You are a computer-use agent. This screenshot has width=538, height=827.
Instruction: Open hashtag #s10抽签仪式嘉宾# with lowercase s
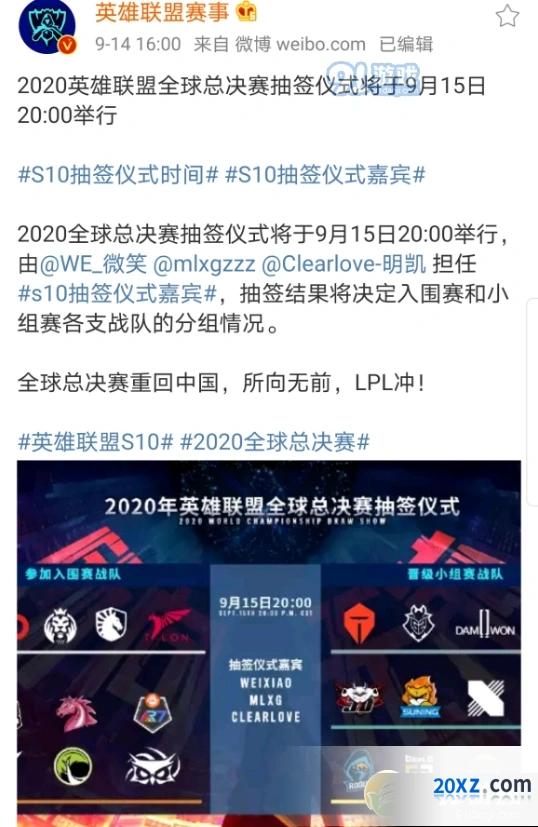[x=117, y=293]
